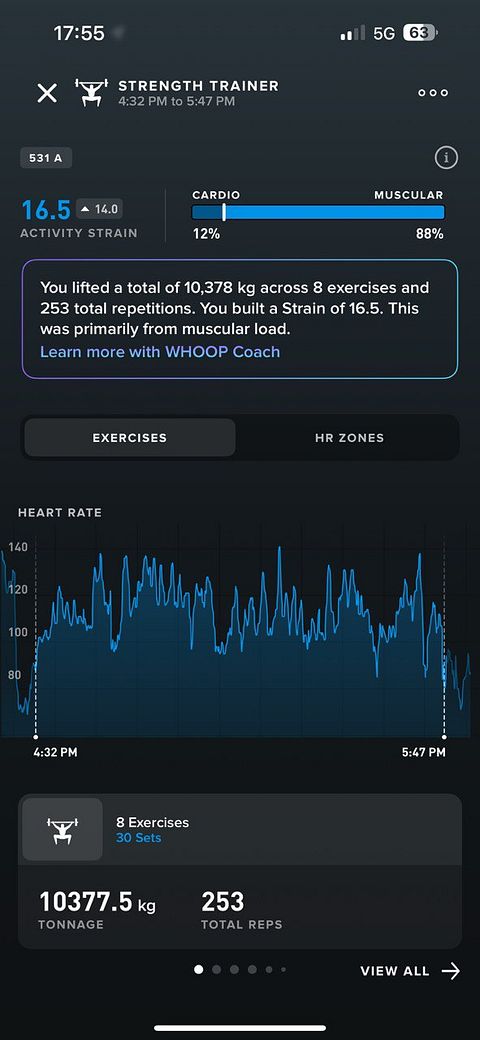Tap Learn more with WHOOP Coach
480x1040 pixels.
[x=160, y=351]
